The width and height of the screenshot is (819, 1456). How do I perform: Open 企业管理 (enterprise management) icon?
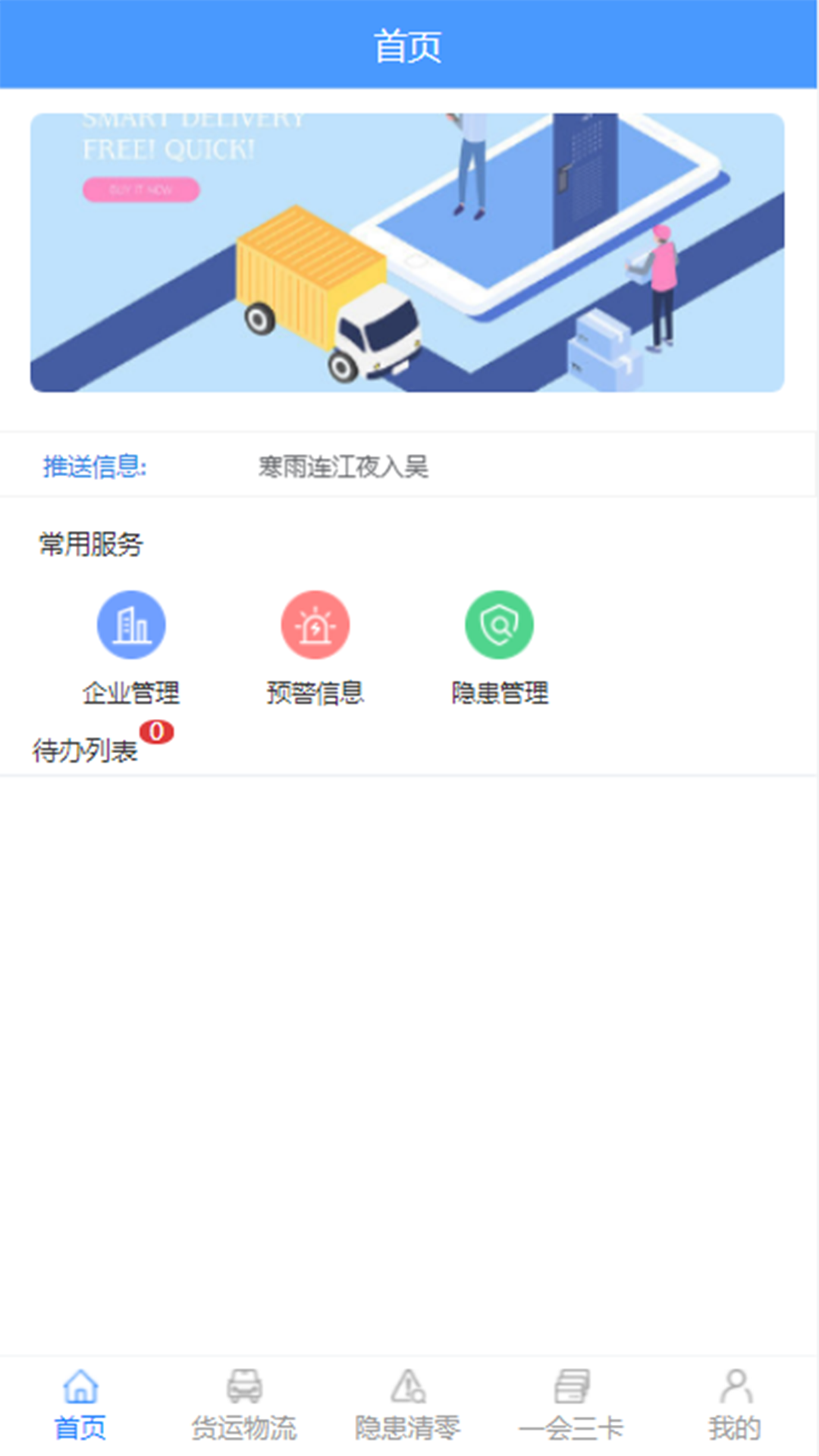(x=131, y=623)
